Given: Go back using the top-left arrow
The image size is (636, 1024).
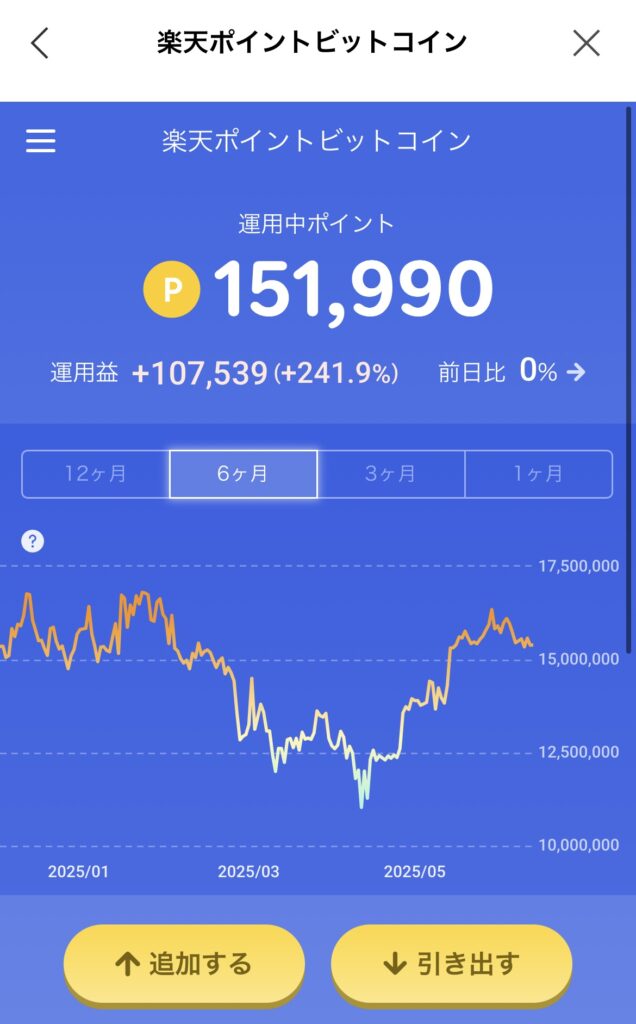Looking at the screenshot, I should pyautogui.click(x=40, y=44).
